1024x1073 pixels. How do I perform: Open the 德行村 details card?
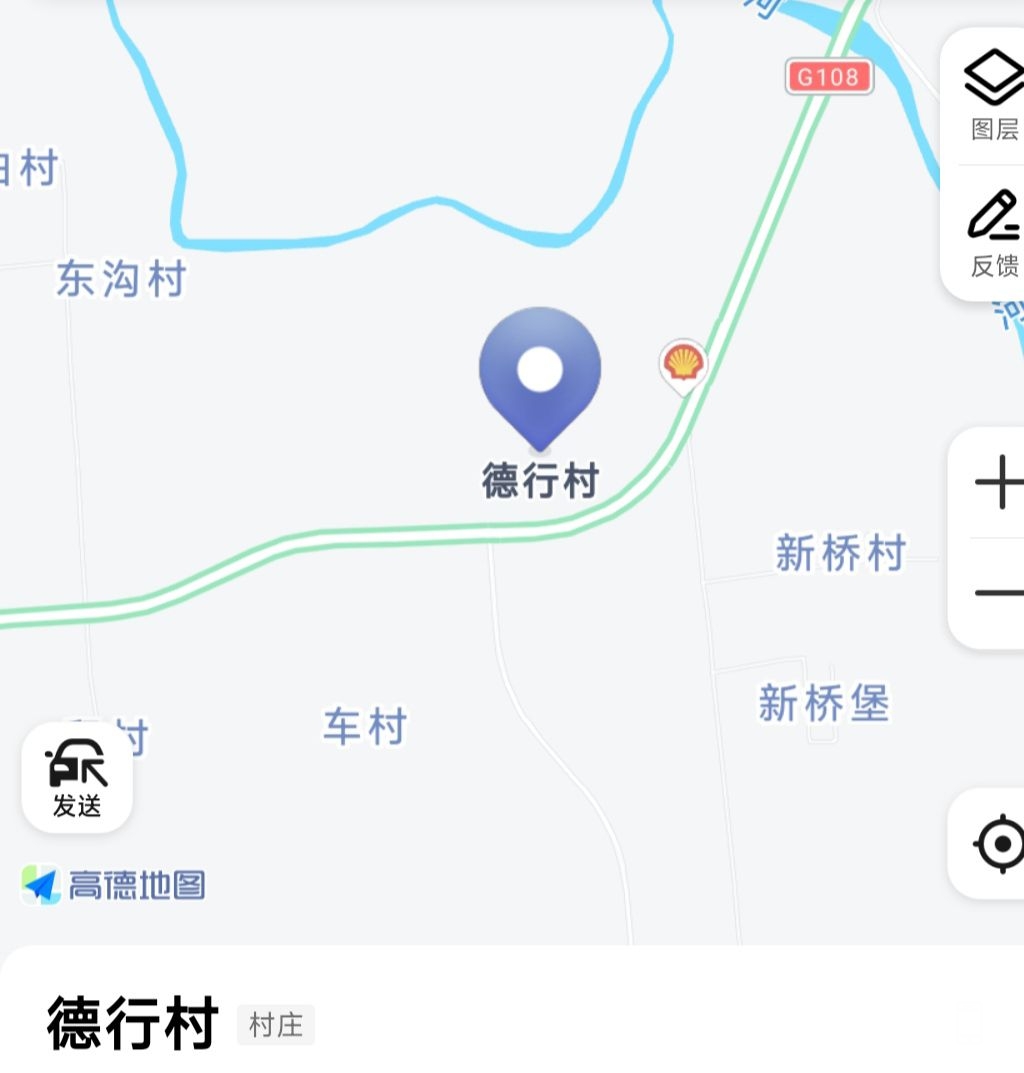[x=132, y=1023]
